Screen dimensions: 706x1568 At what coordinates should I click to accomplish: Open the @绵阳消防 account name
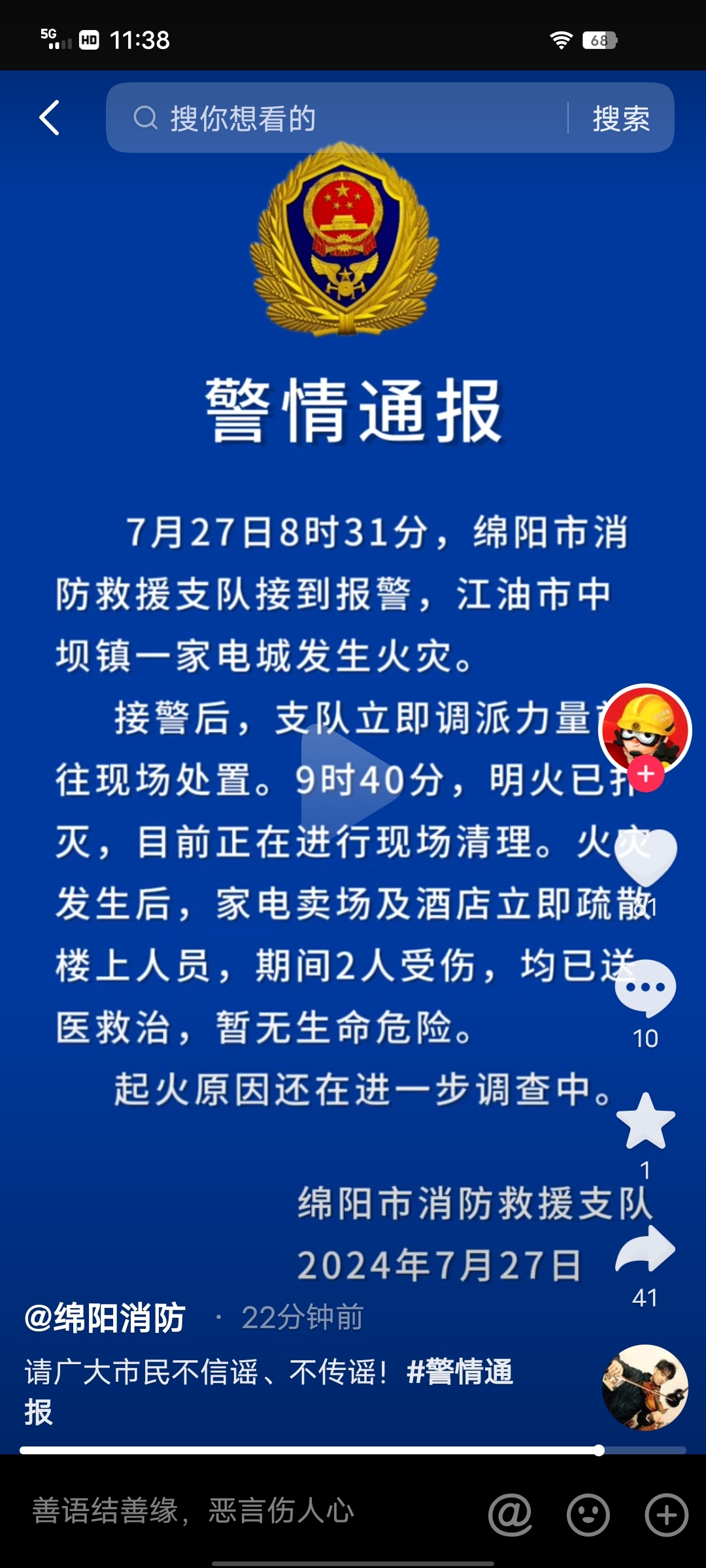(105, 1317)
